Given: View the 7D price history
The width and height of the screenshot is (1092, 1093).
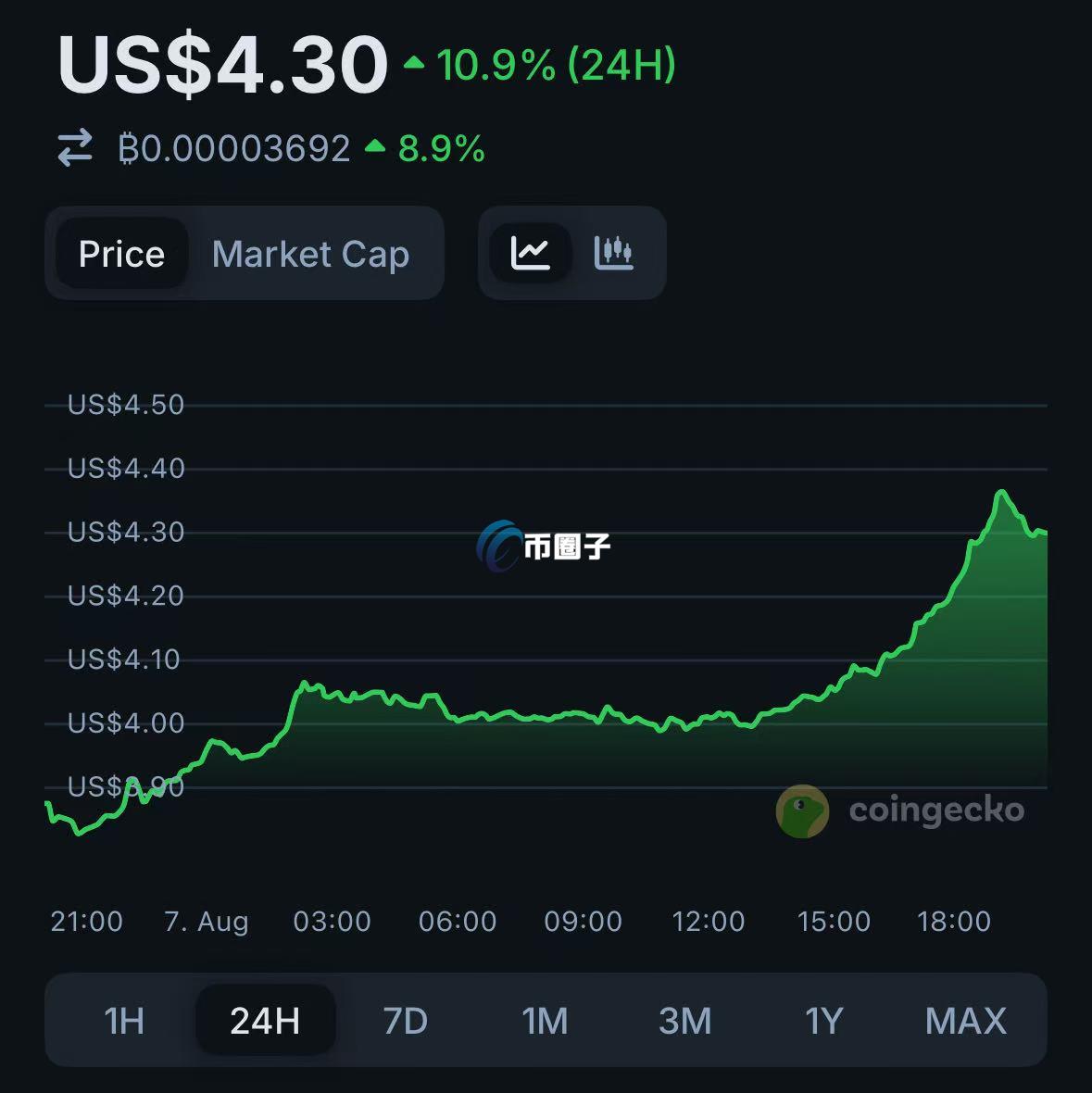Looking at the screenshot, I should 406,1021.
